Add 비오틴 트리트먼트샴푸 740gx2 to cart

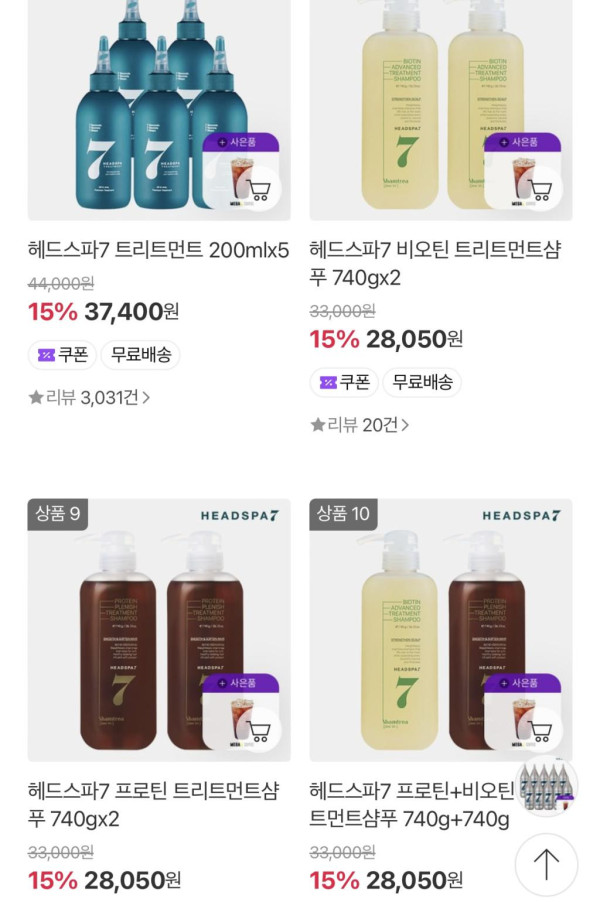pyautogui.click(x=542, y=190)
